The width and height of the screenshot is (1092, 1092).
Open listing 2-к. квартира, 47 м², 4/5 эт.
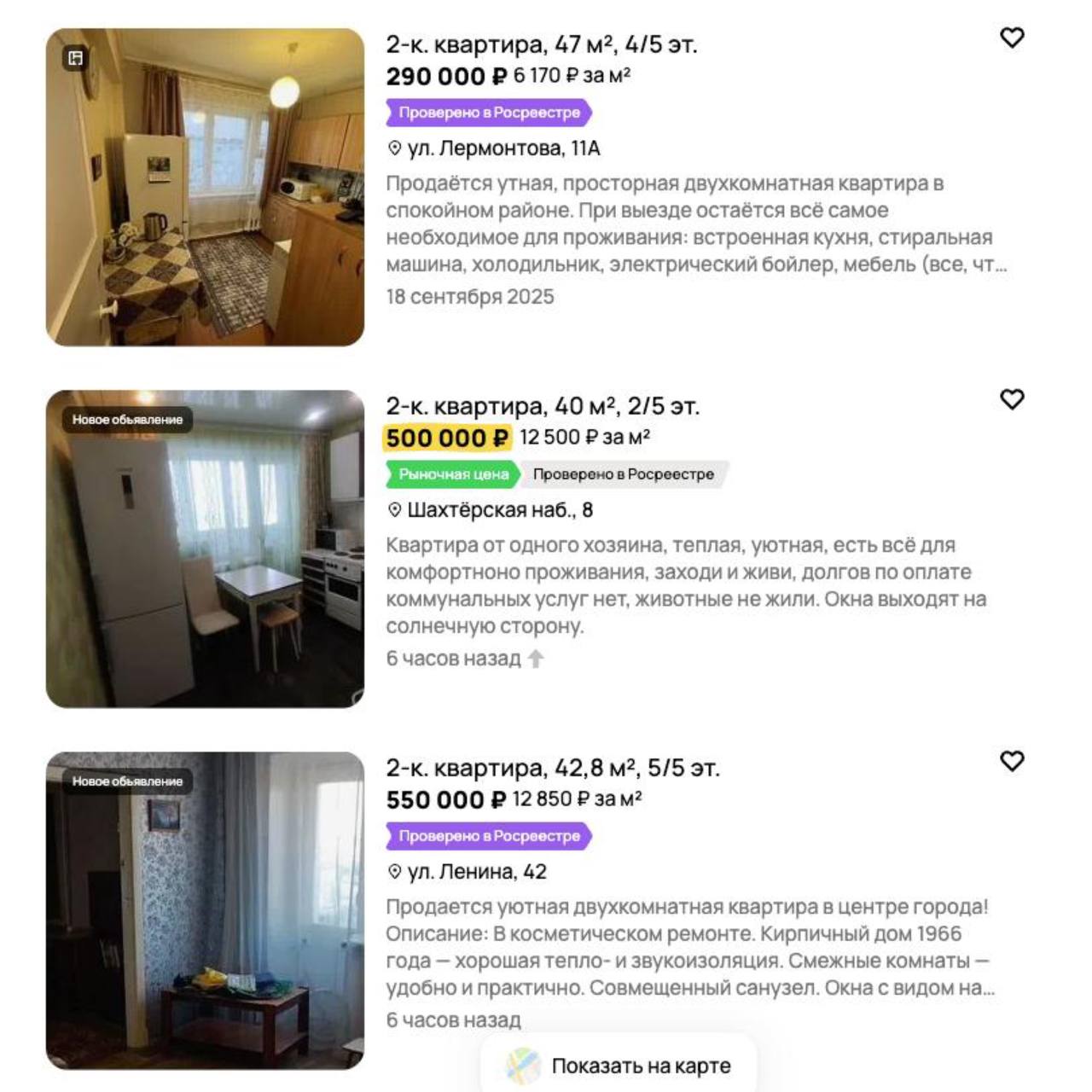point(541,44)
